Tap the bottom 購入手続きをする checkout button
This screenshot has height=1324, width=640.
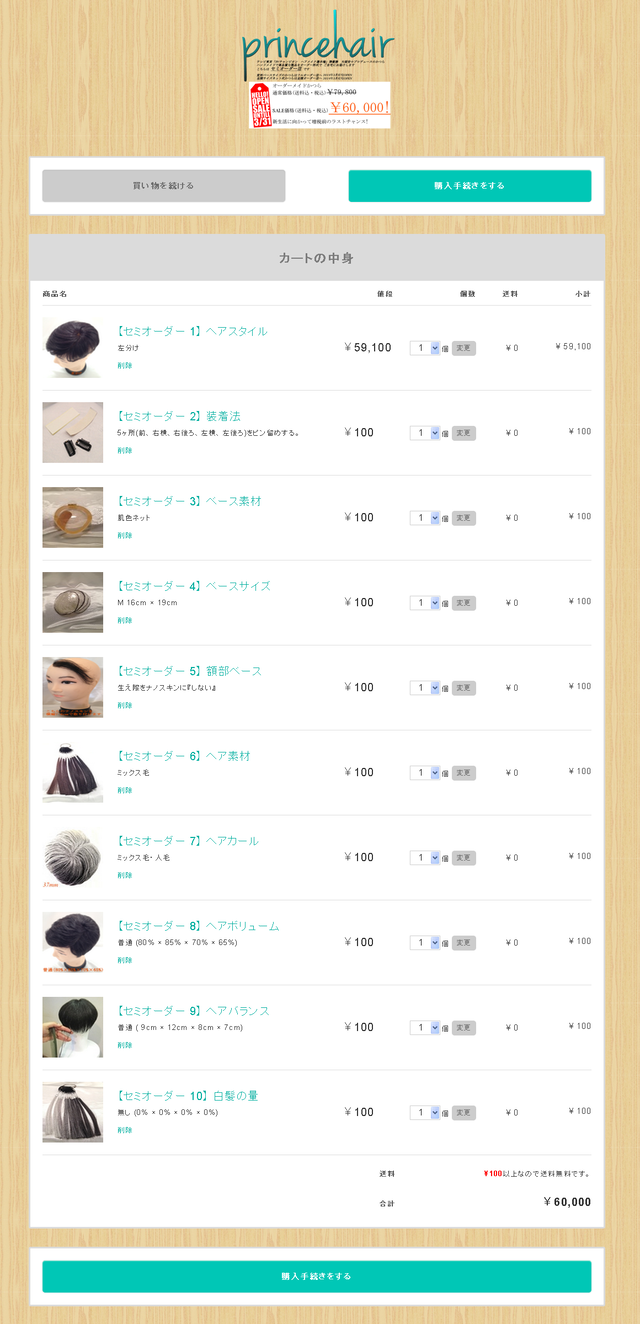coord(316,1277)
